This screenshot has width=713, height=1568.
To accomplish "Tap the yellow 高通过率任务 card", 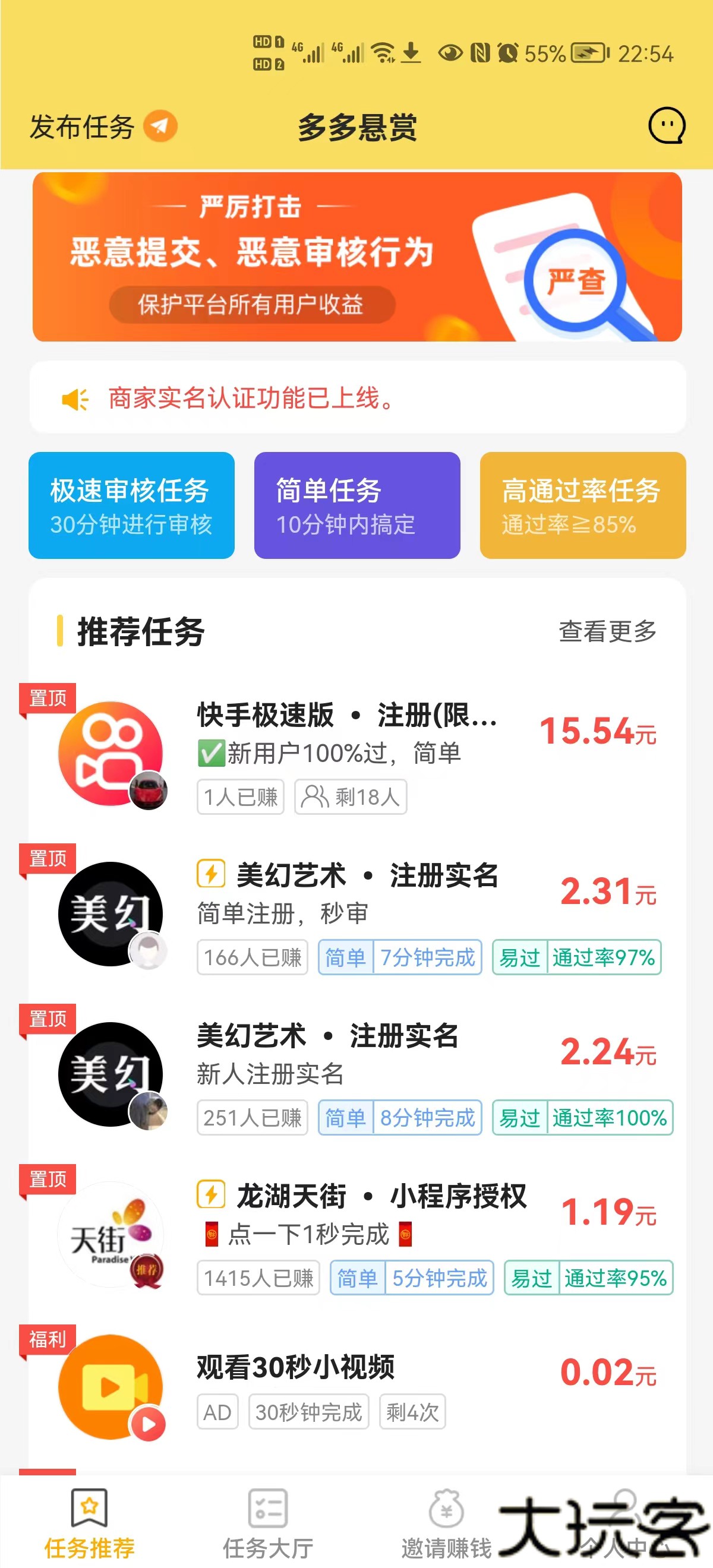I will point(582,504).
